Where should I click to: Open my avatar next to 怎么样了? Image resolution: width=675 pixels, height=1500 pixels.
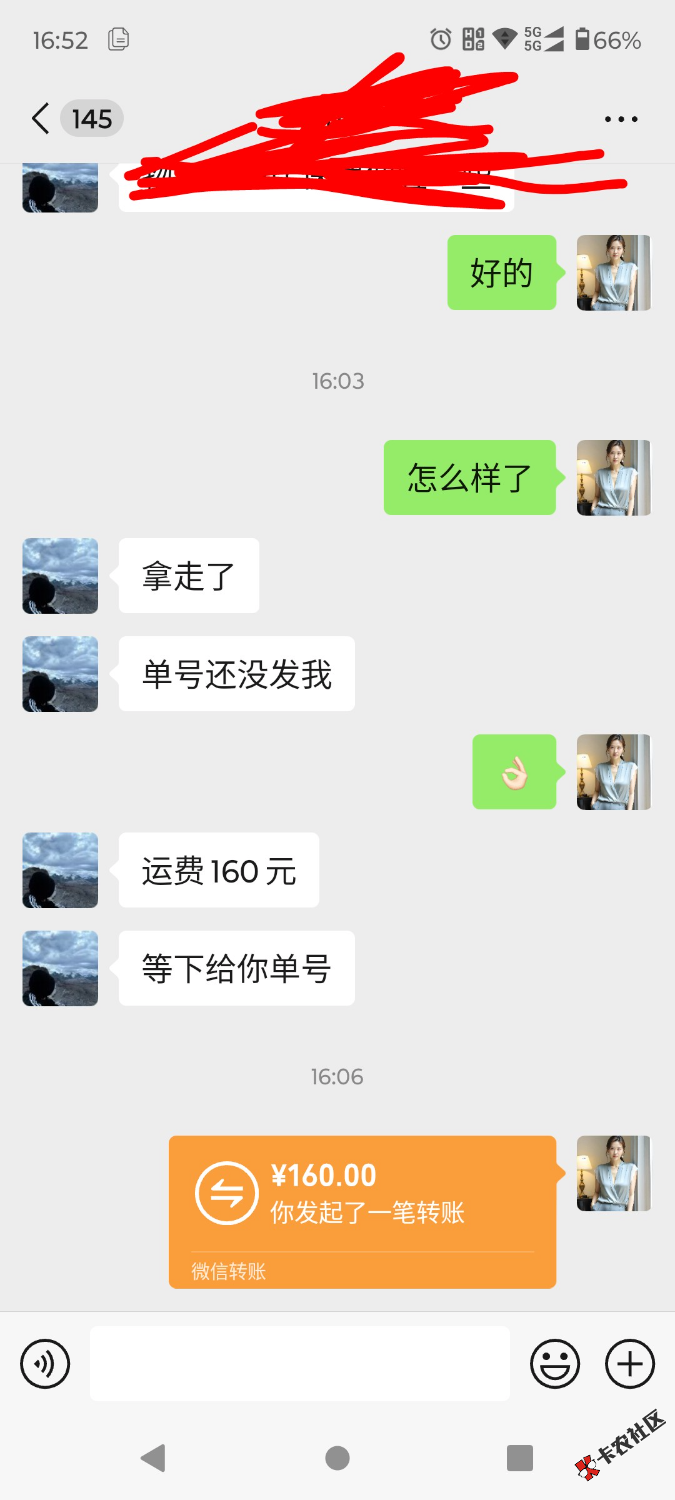pyautogui.click(x=613, y=478)
